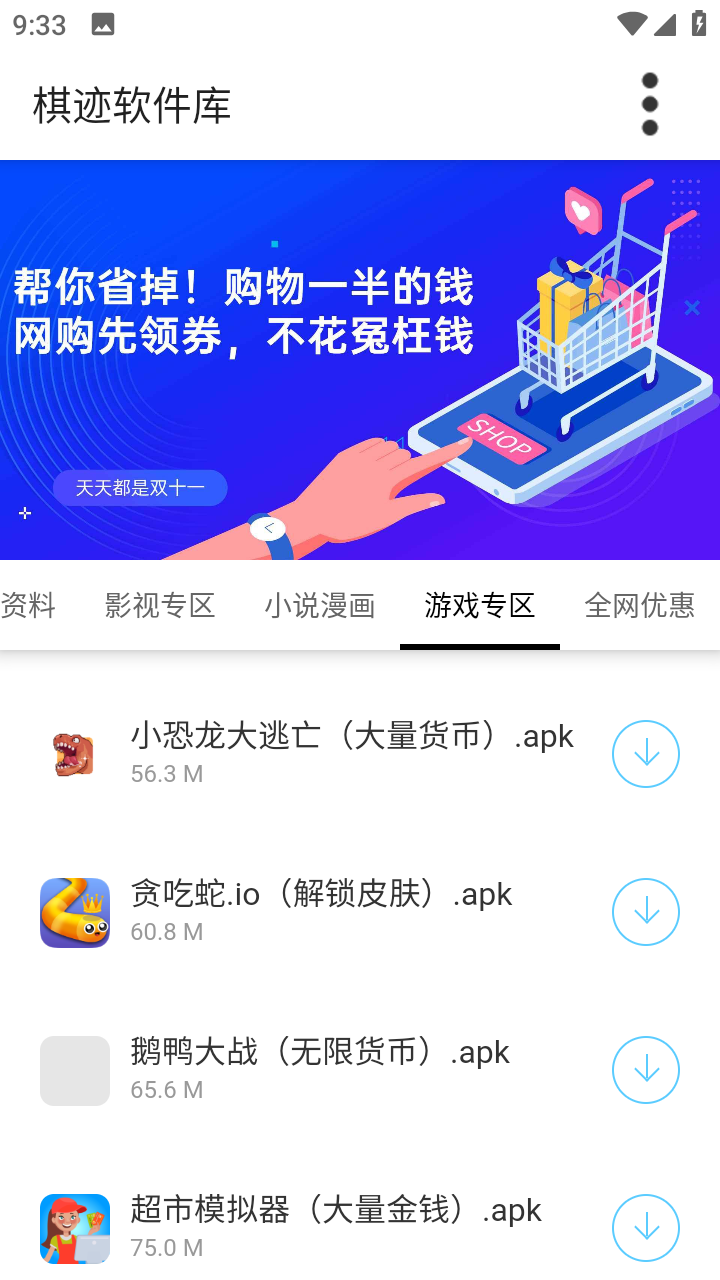The image size is (720, 1280).
Task: Re-select the 游戏专区 tab
Action: coord(479,605)
